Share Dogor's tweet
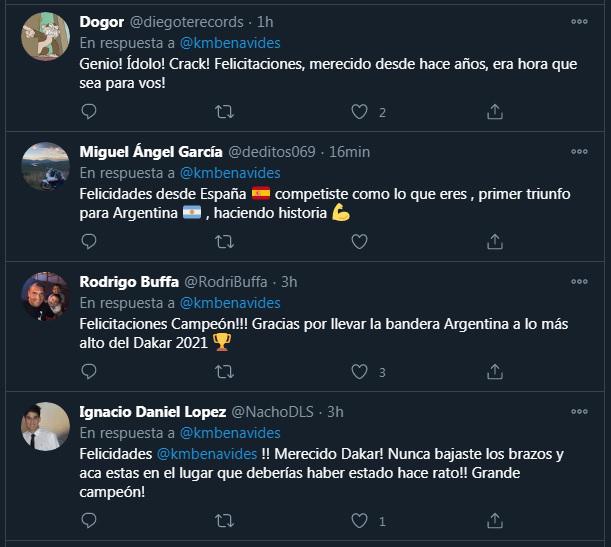Screen dimensions: 611x547 pos(495,112)
